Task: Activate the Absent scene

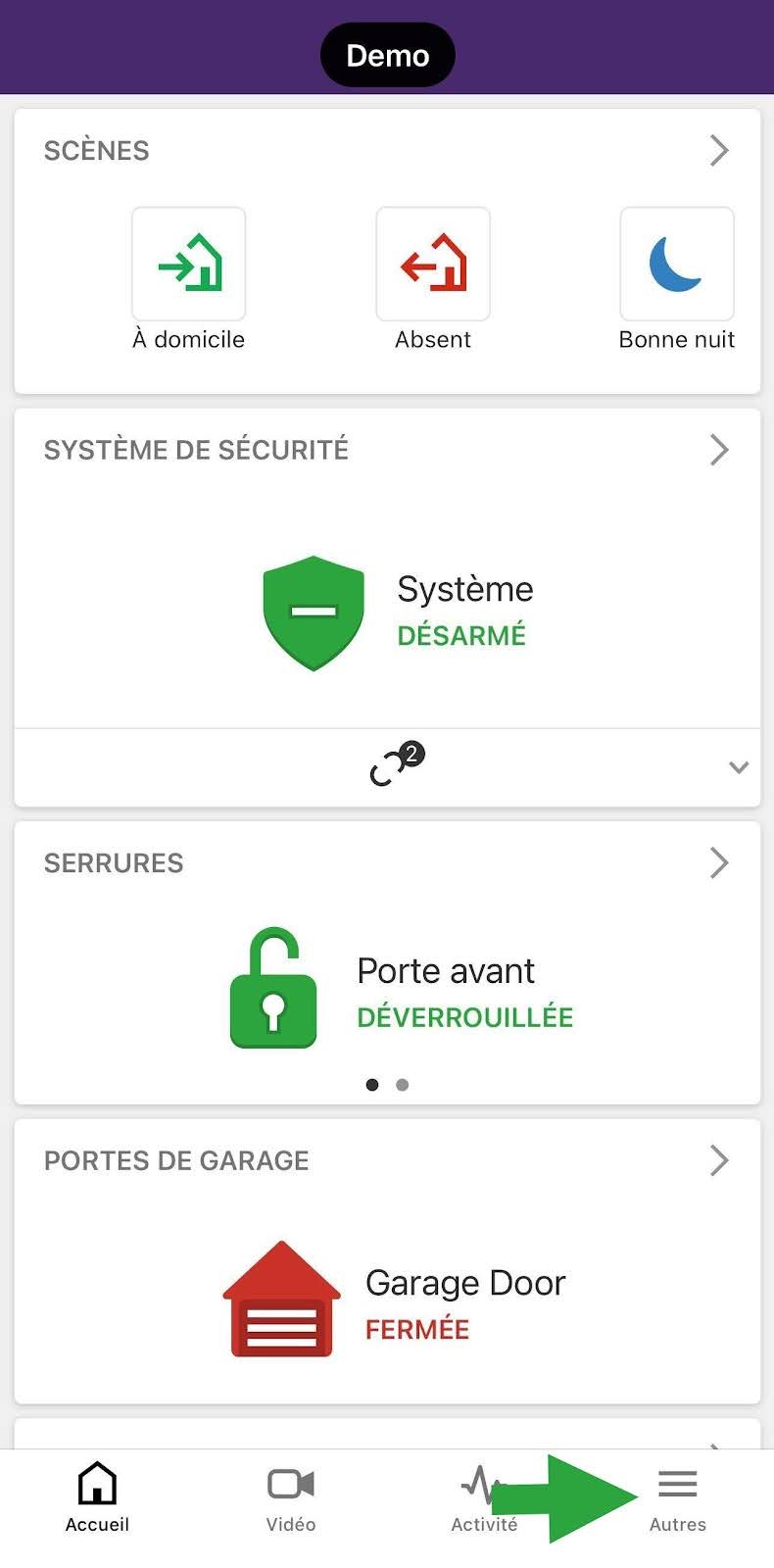Action: [x=433, y=264]
